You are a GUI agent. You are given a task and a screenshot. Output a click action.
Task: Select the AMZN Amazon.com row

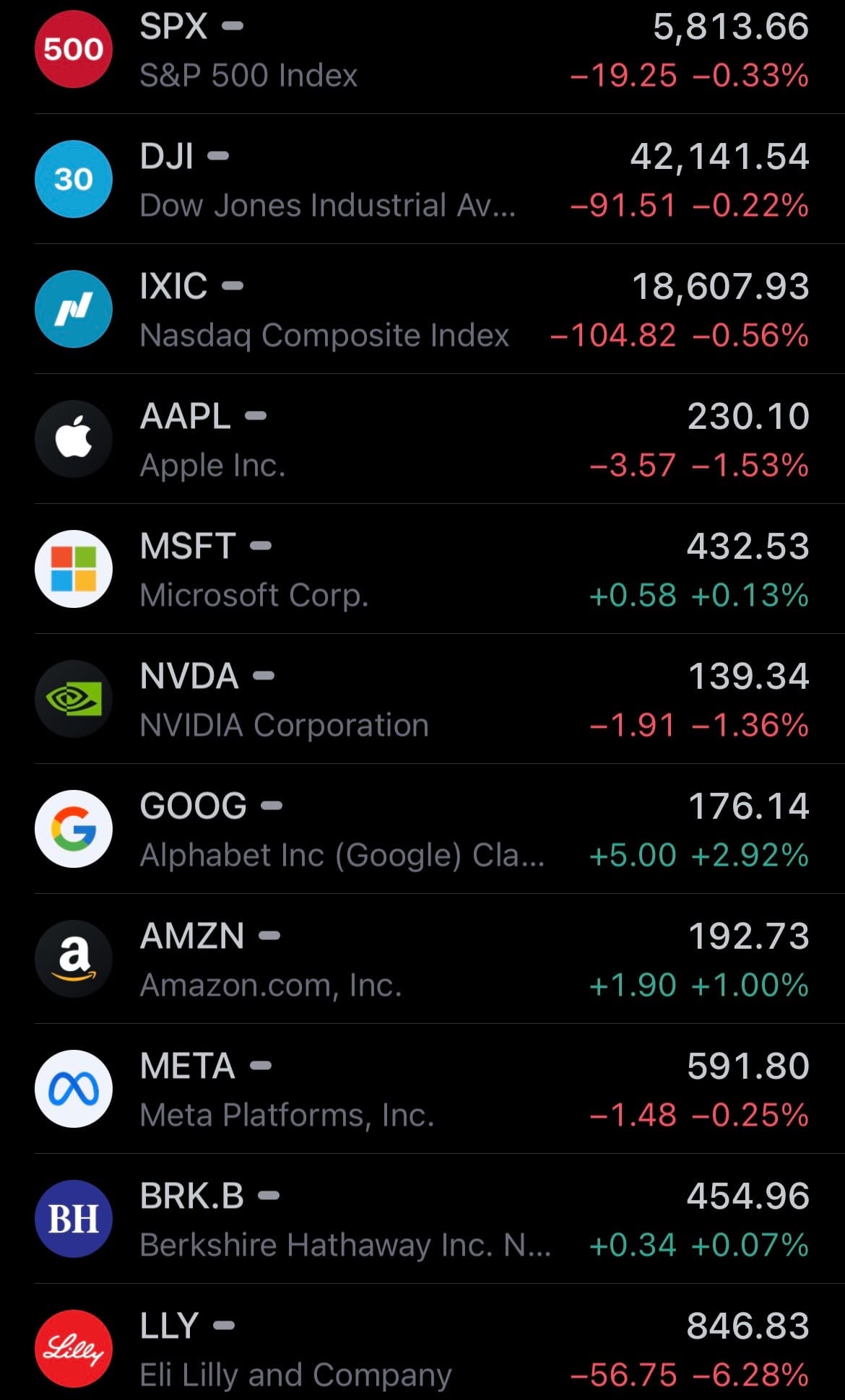point(422,960)
